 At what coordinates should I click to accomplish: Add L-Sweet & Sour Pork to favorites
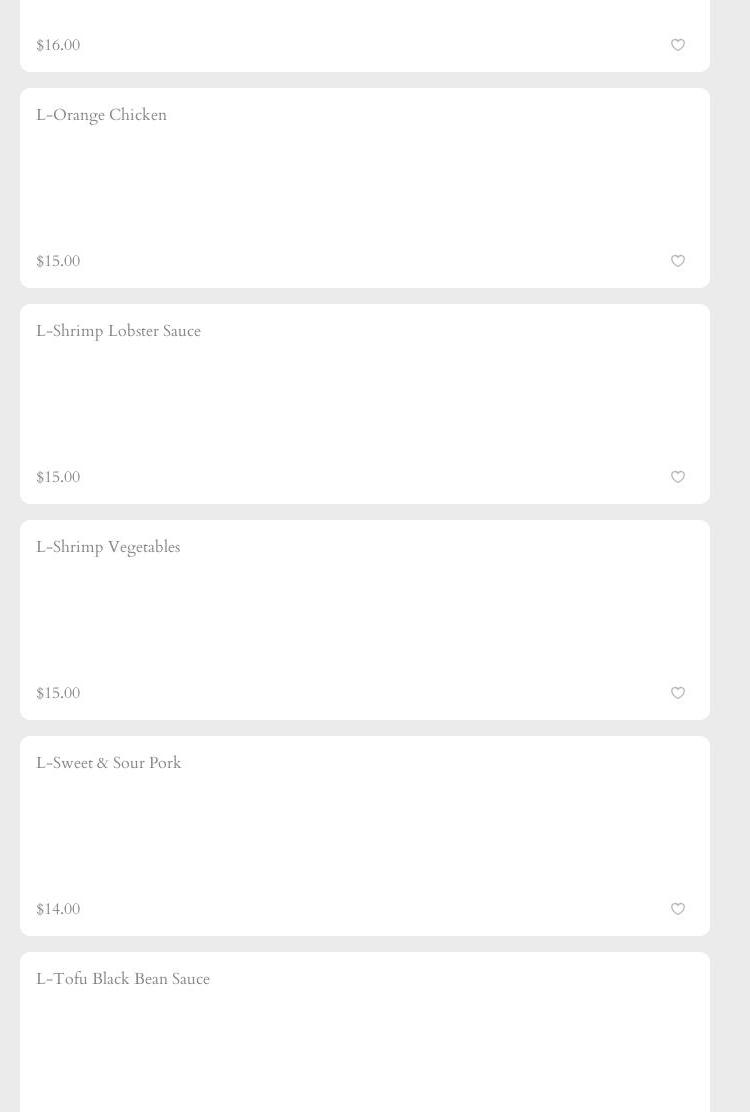click(677, 909)
